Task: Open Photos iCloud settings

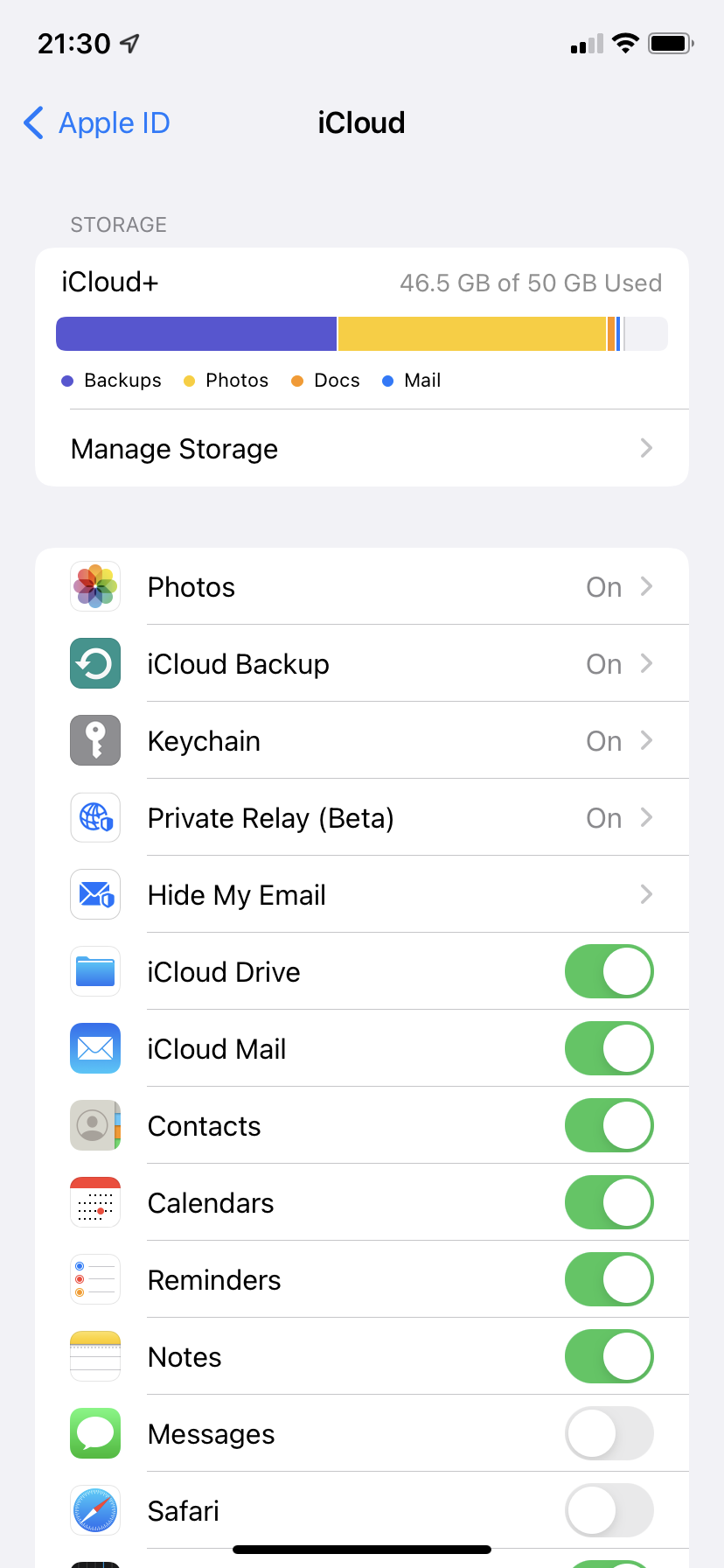Action: [x=362, y=587]
